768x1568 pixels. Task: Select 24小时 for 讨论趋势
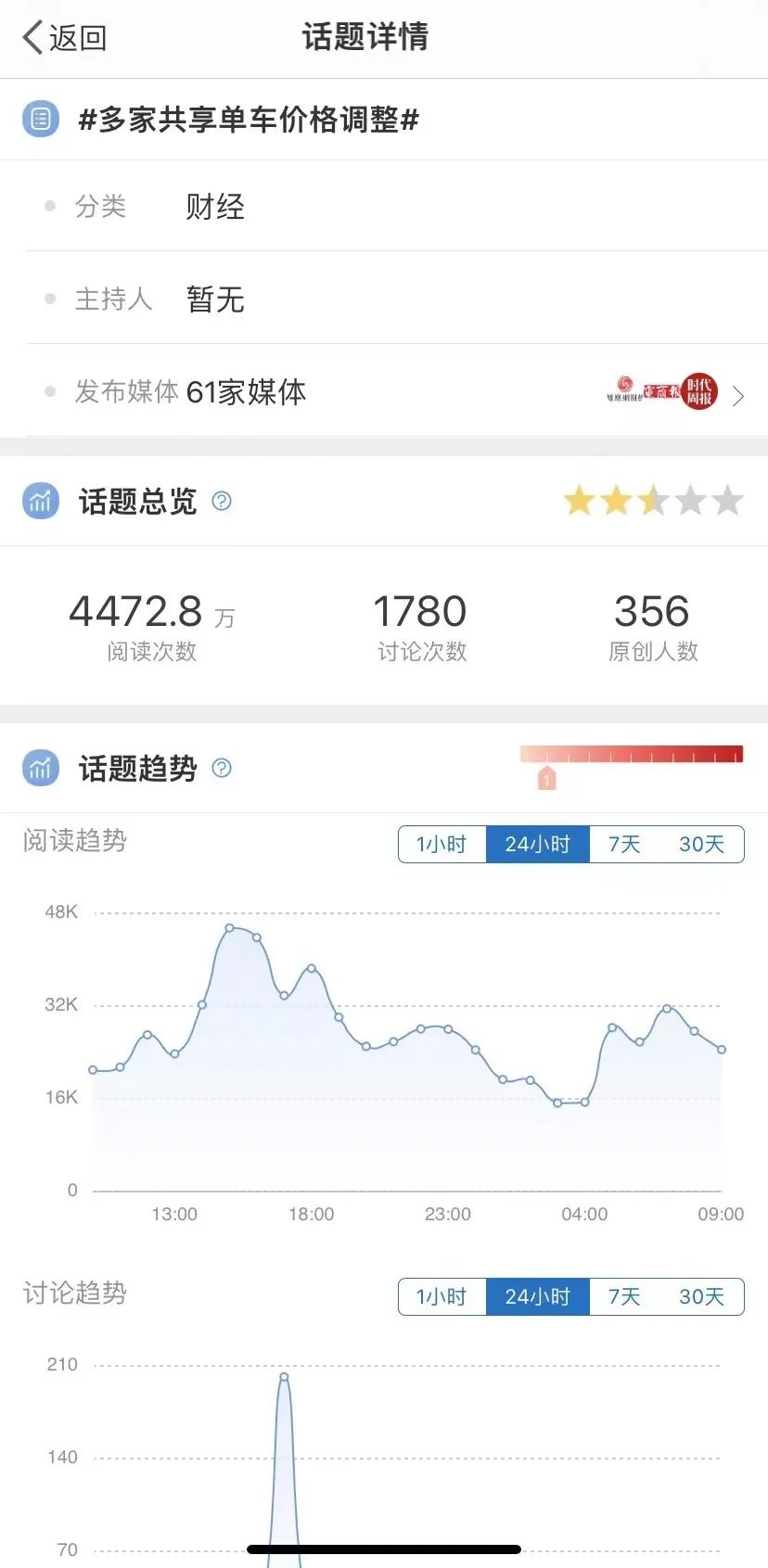coord(537,1297)
